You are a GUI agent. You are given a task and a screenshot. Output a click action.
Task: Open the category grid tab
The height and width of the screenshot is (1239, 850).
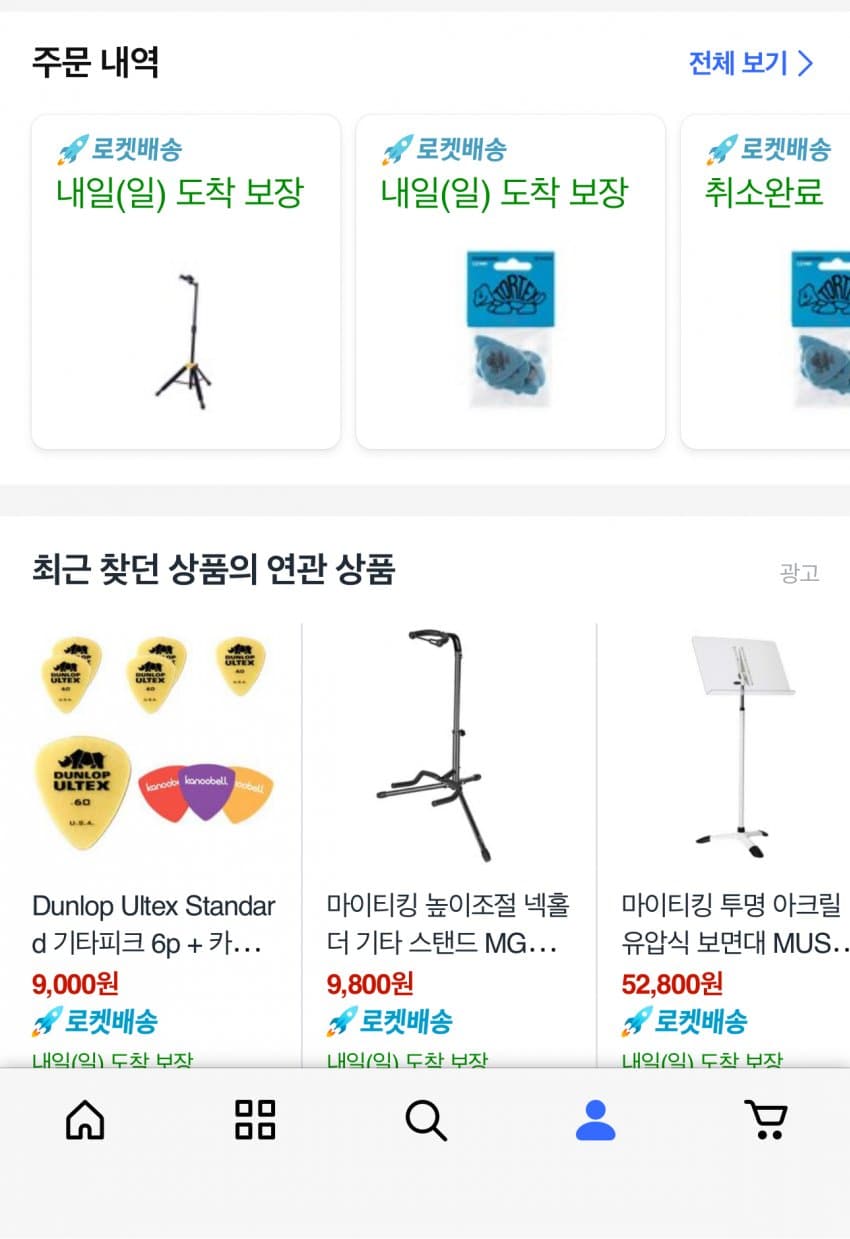click(255, 1120)
